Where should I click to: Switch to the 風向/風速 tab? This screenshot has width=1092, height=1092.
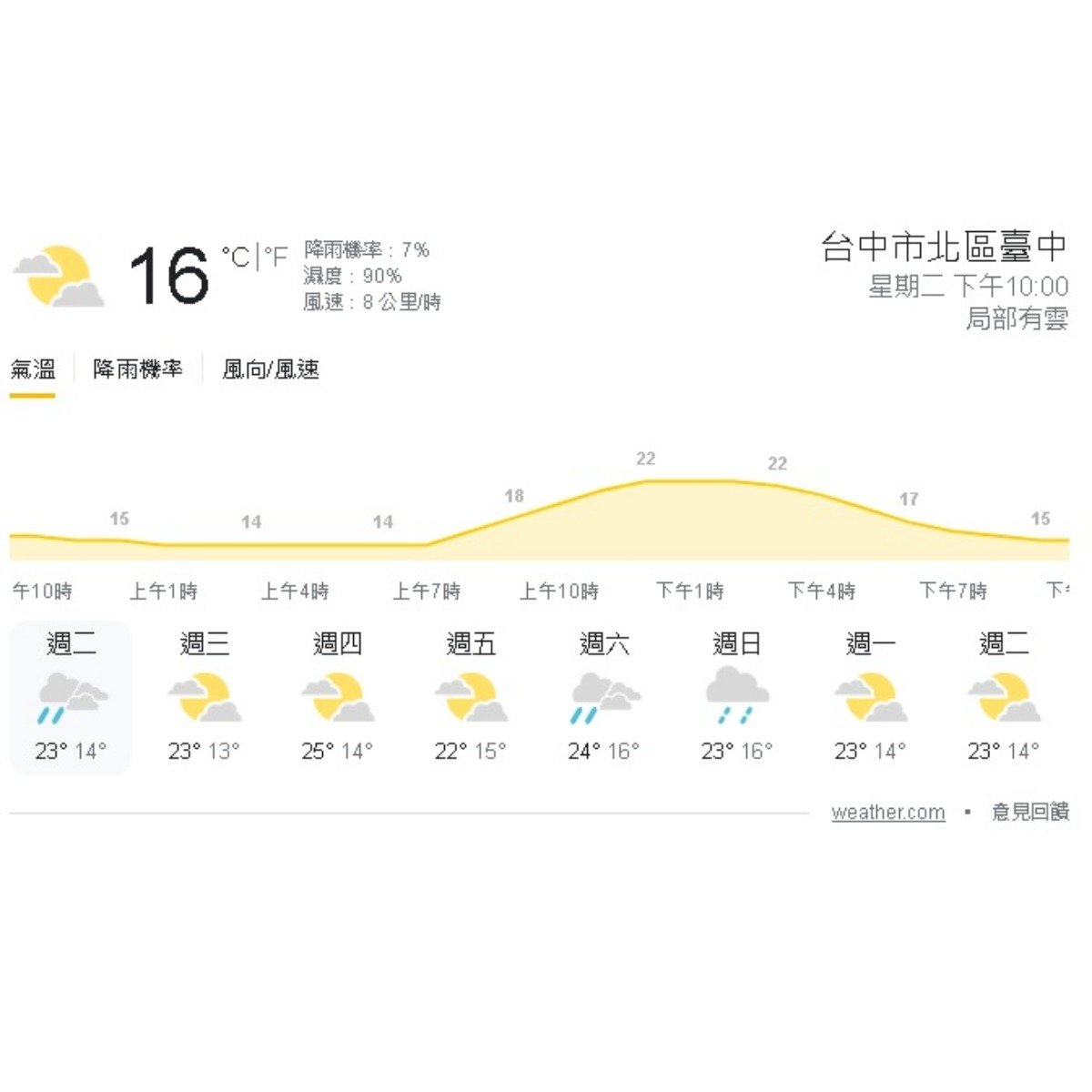click(x=271, y=369)
